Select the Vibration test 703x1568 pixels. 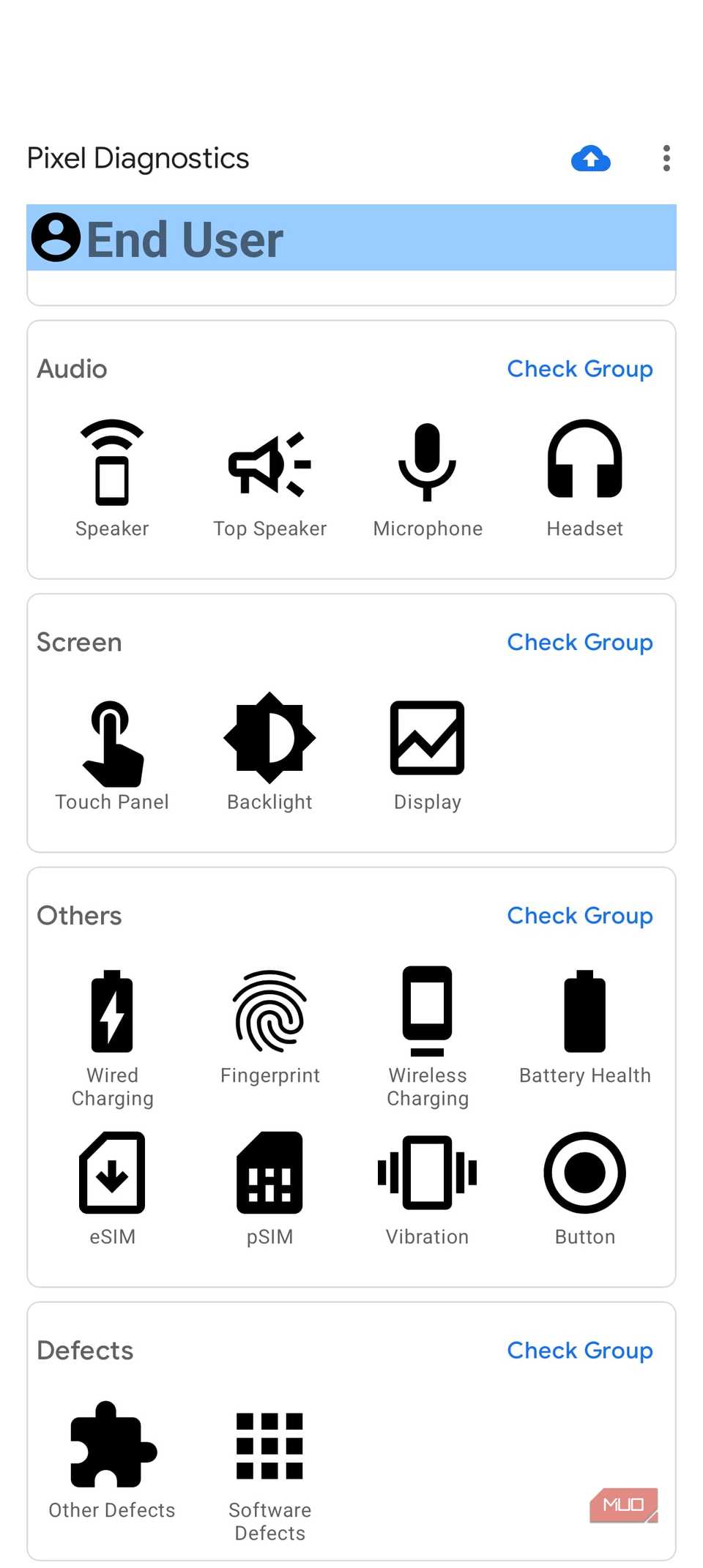coord(428,1186)
